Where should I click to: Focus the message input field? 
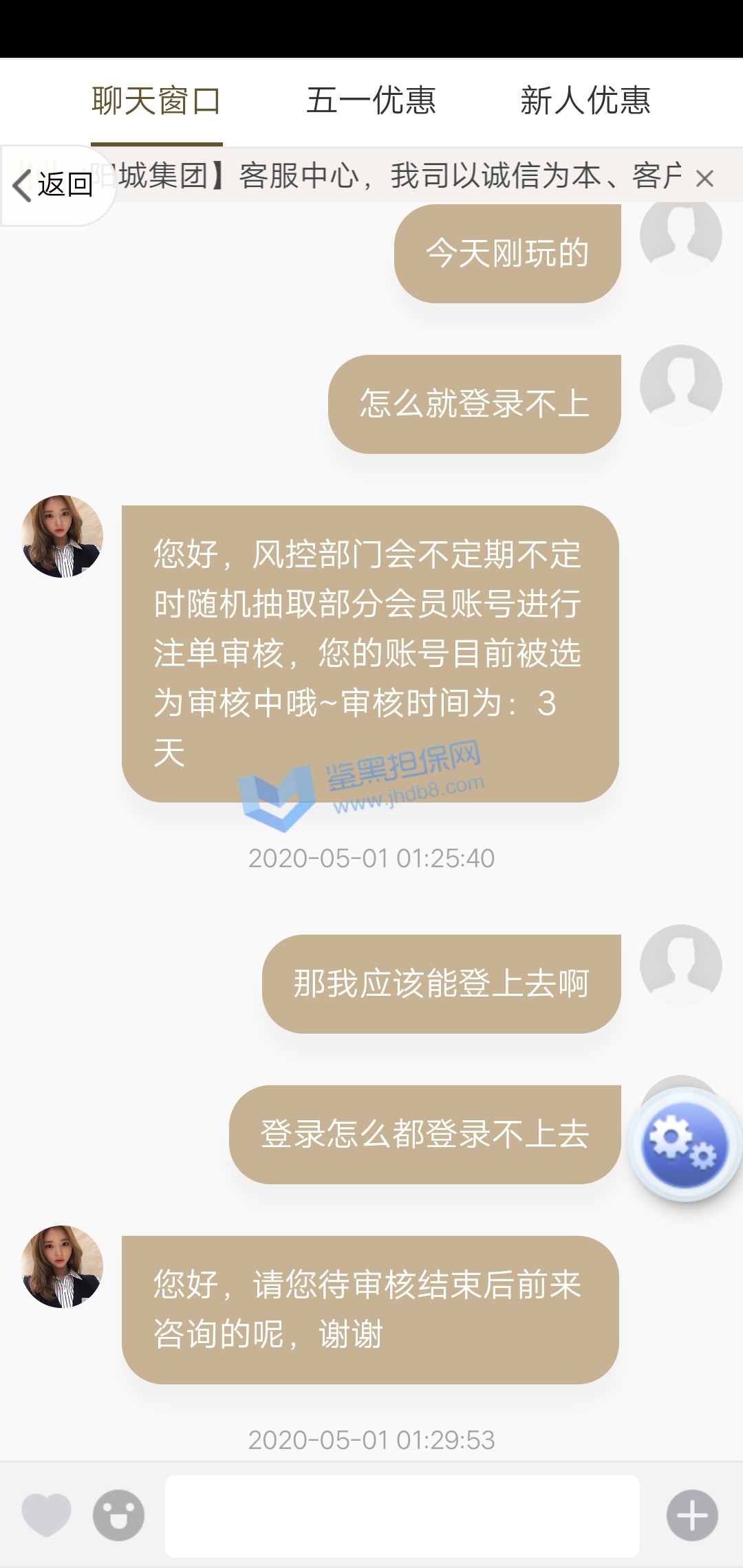[x=402, y=1515]
